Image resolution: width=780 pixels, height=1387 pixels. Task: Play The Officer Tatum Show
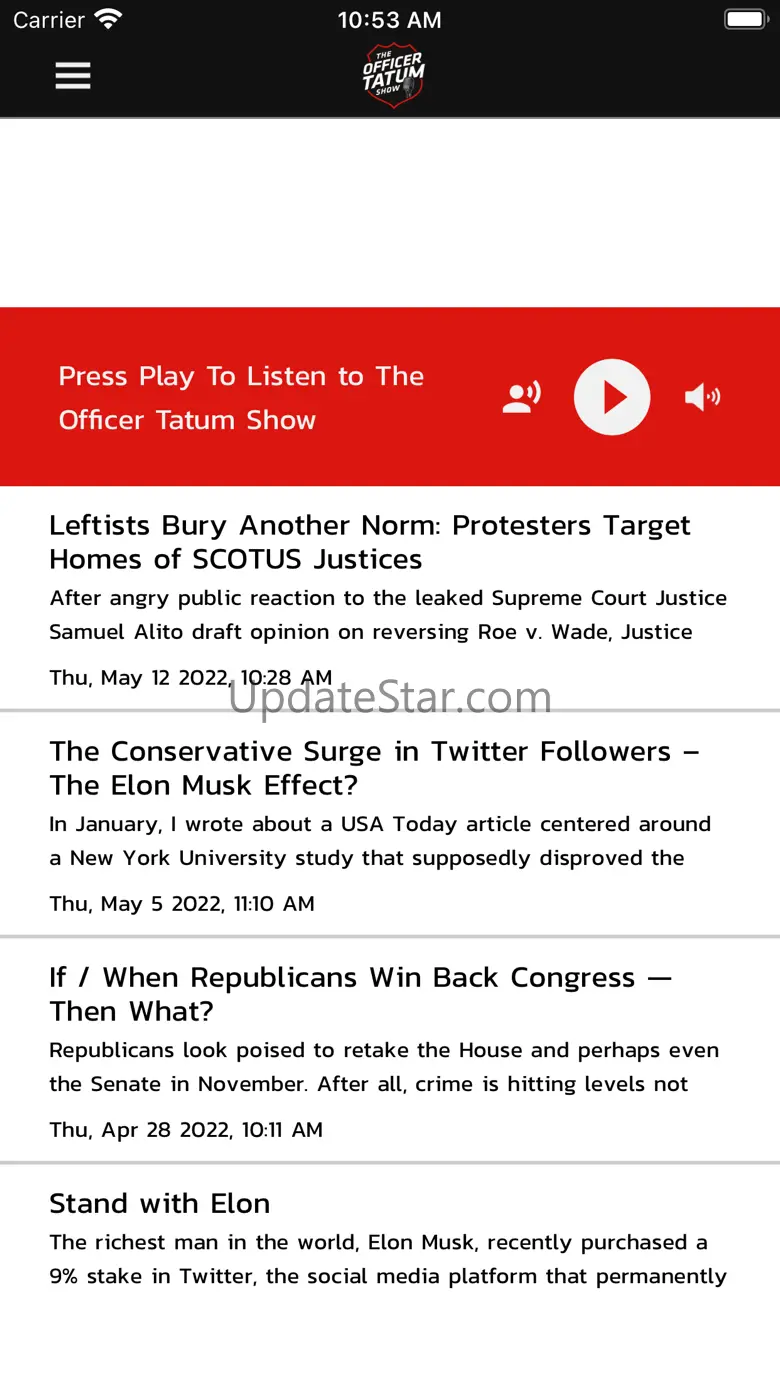(612, 397)
